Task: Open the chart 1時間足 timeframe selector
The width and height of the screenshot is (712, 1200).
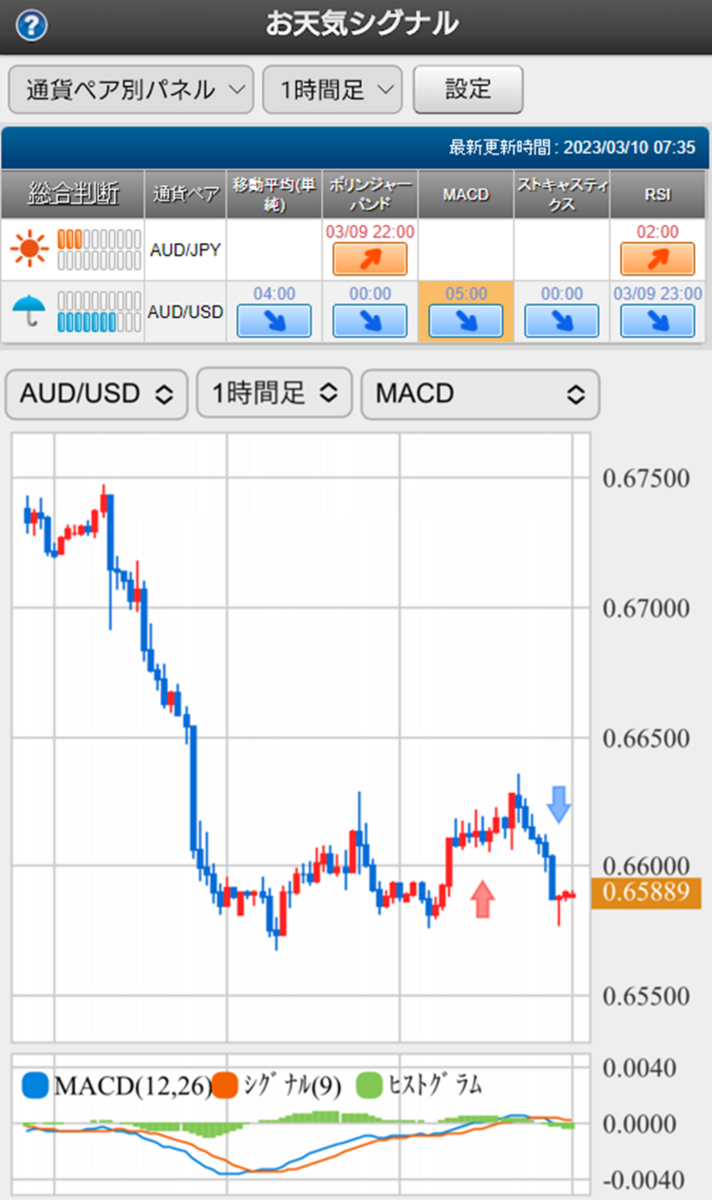Action: pos(274,394)
